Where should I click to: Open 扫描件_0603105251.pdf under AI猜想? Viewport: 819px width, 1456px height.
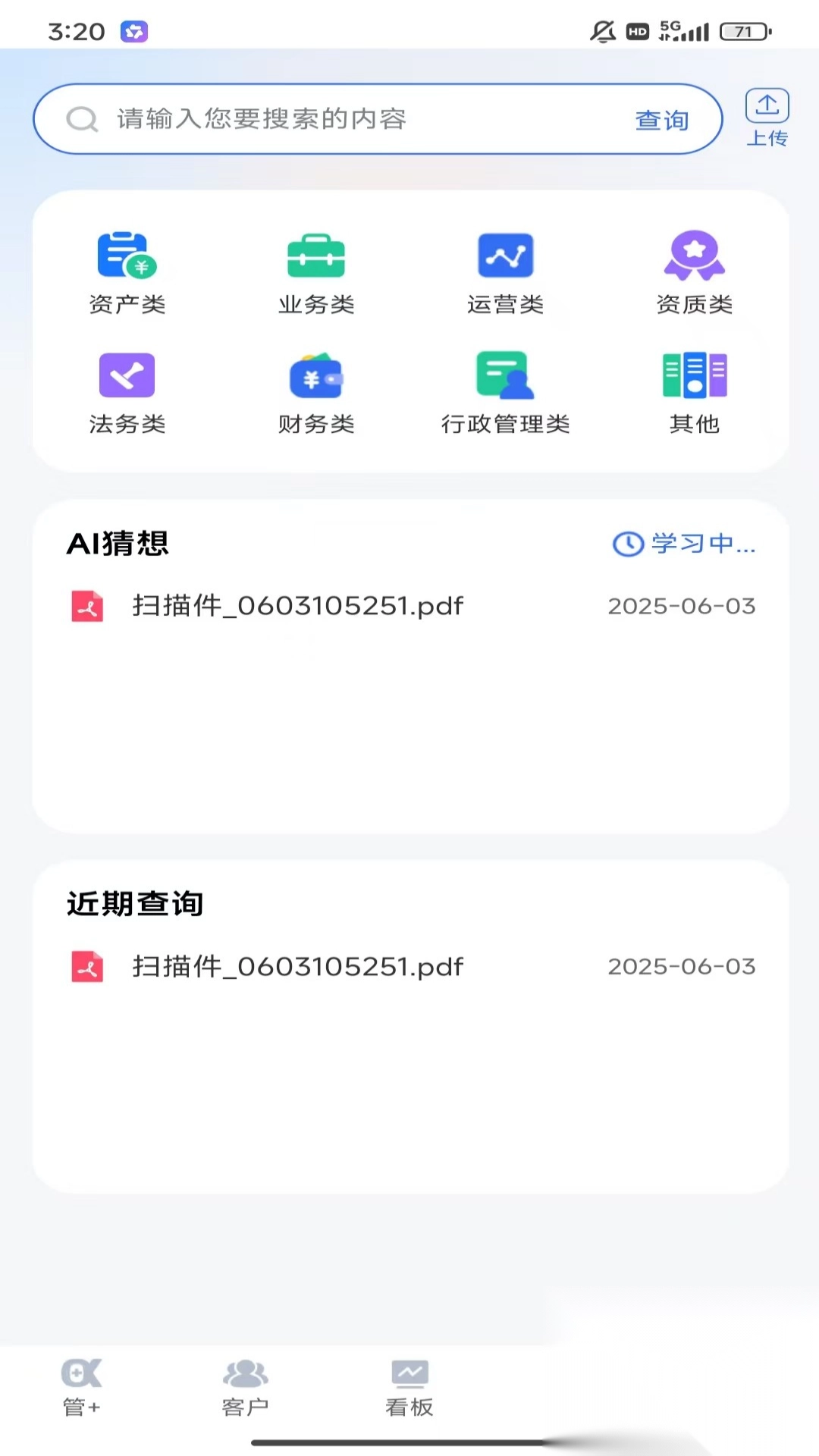[297, 606]
